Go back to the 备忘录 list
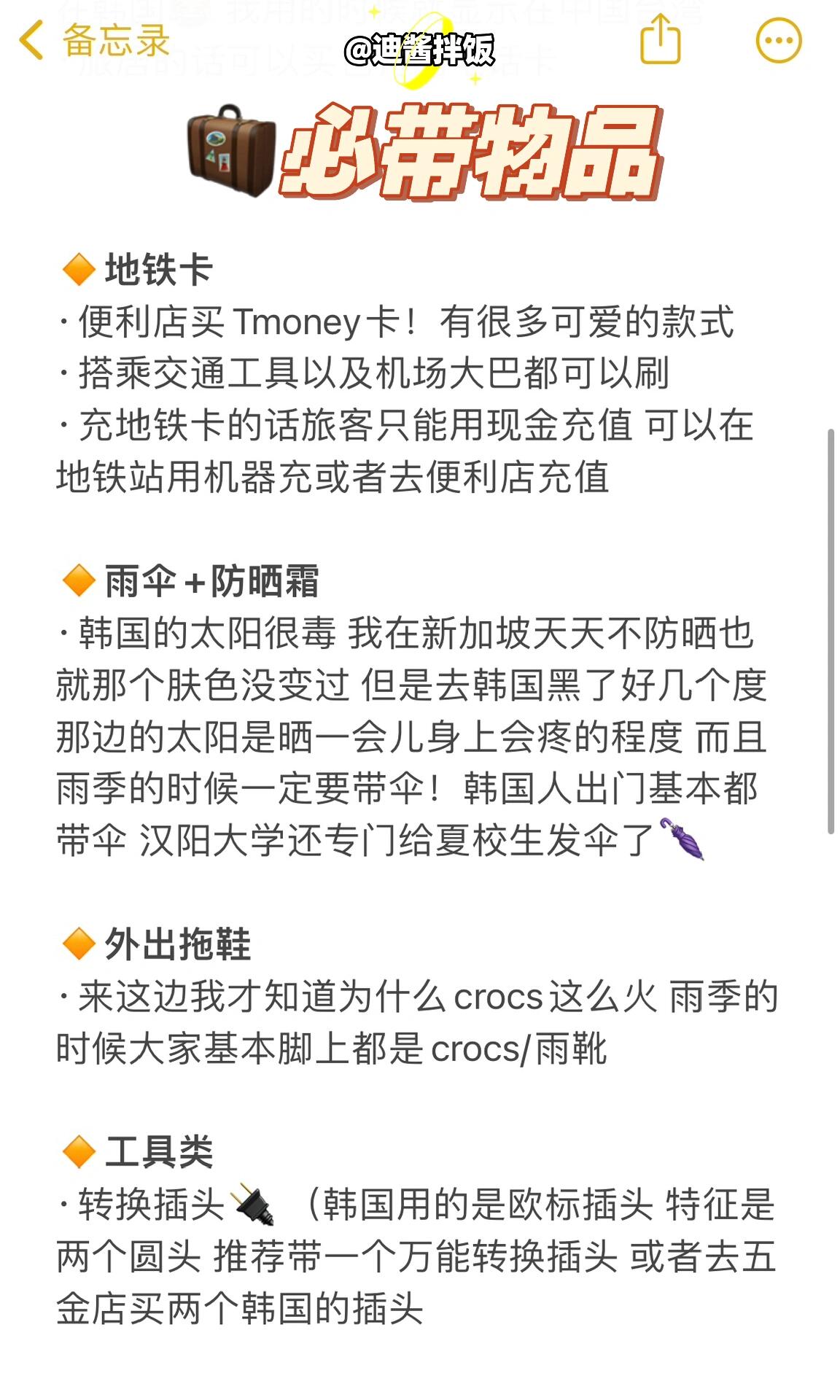Image resolution: width=840 pixels, height=1400 pixels. pyautogui.click(x=93, y=40)
